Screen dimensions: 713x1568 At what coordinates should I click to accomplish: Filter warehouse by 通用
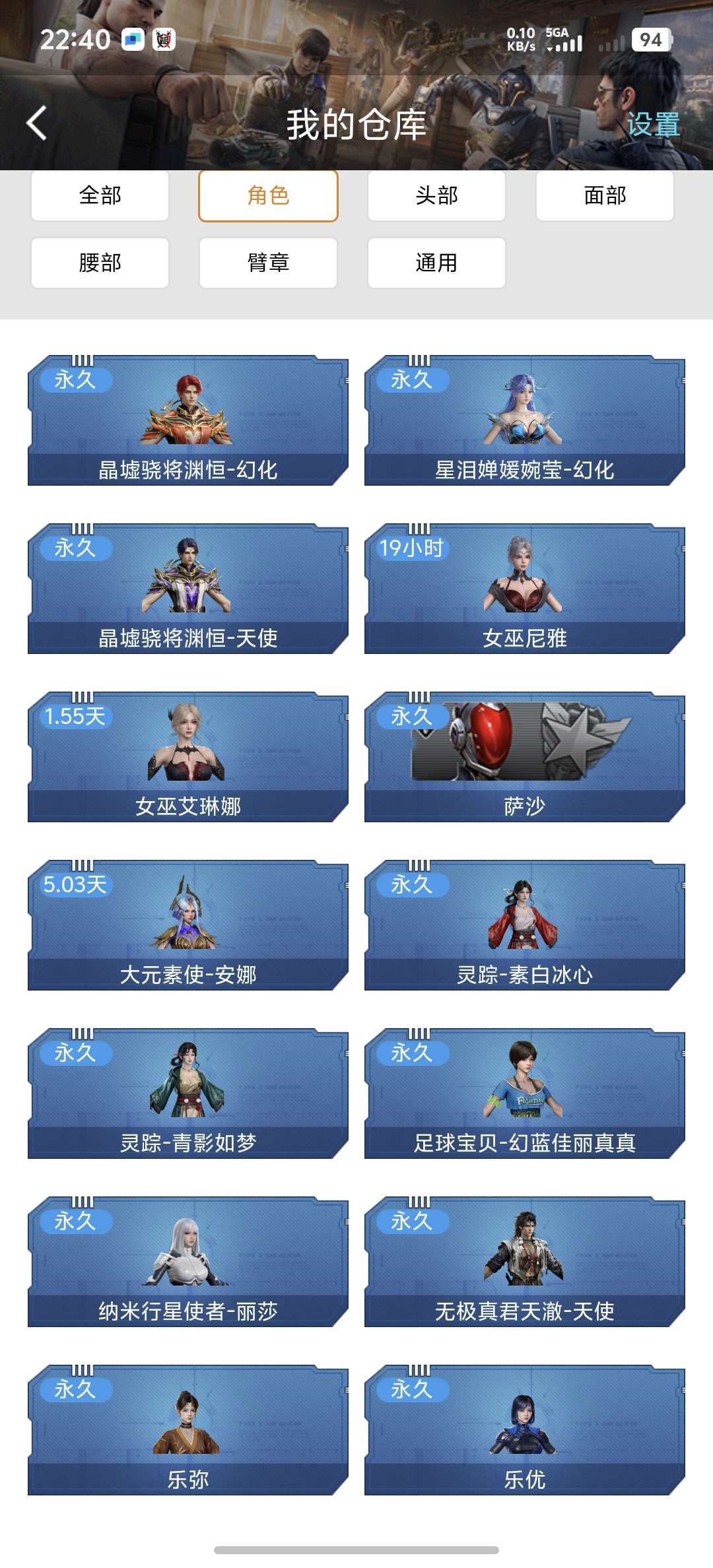point(436,263)
